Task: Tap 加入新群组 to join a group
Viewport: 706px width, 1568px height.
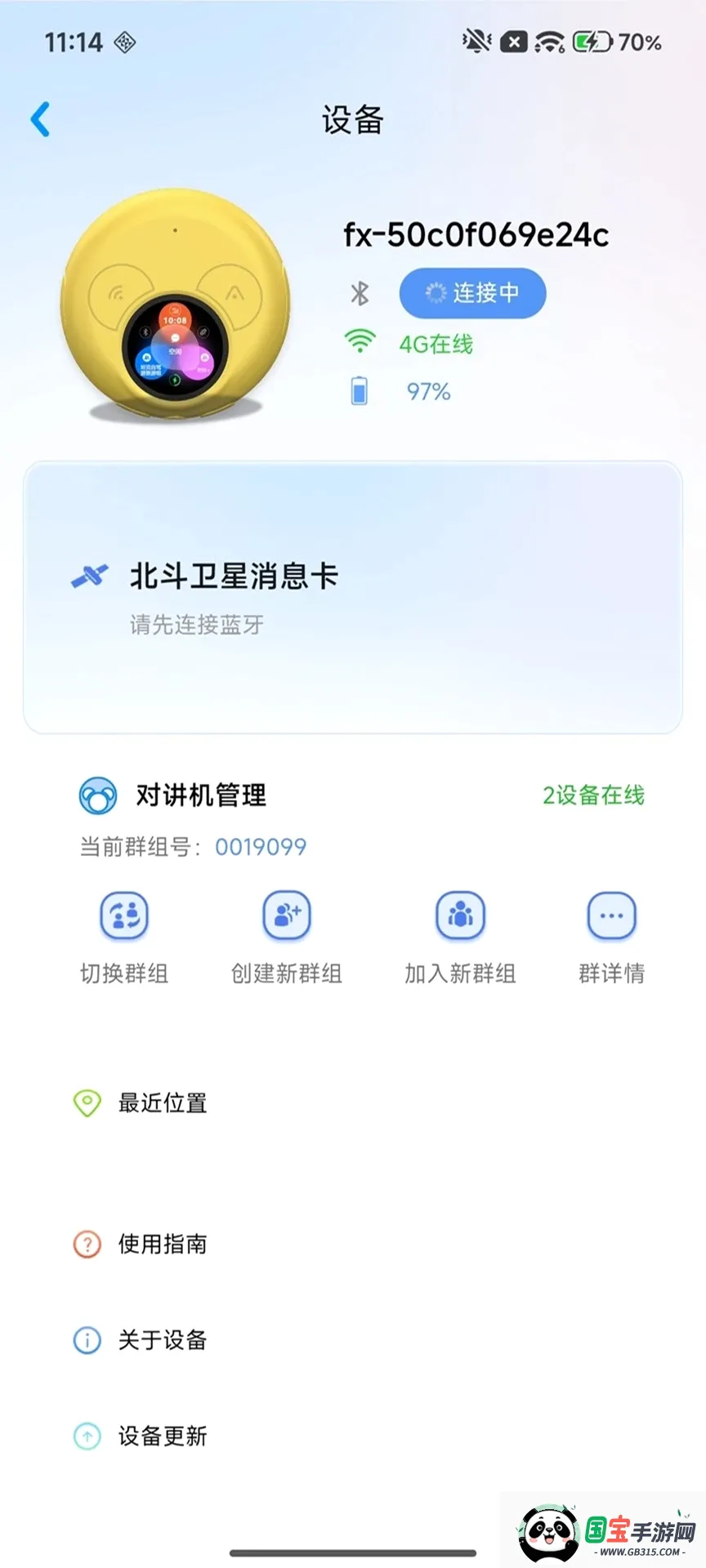Action: coord(460,938)
